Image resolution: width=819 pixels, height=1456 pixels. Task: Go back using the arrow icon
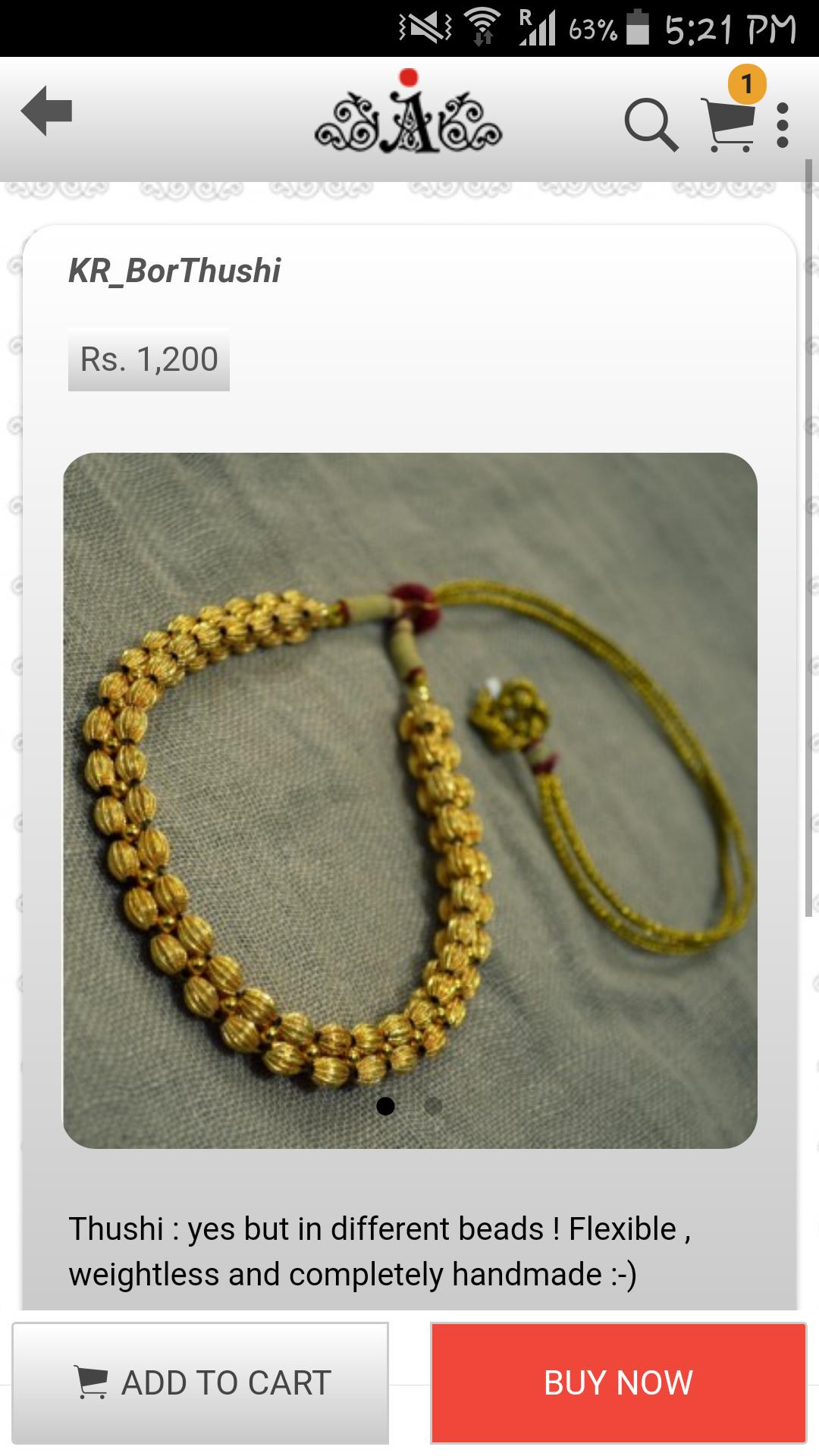47,111
